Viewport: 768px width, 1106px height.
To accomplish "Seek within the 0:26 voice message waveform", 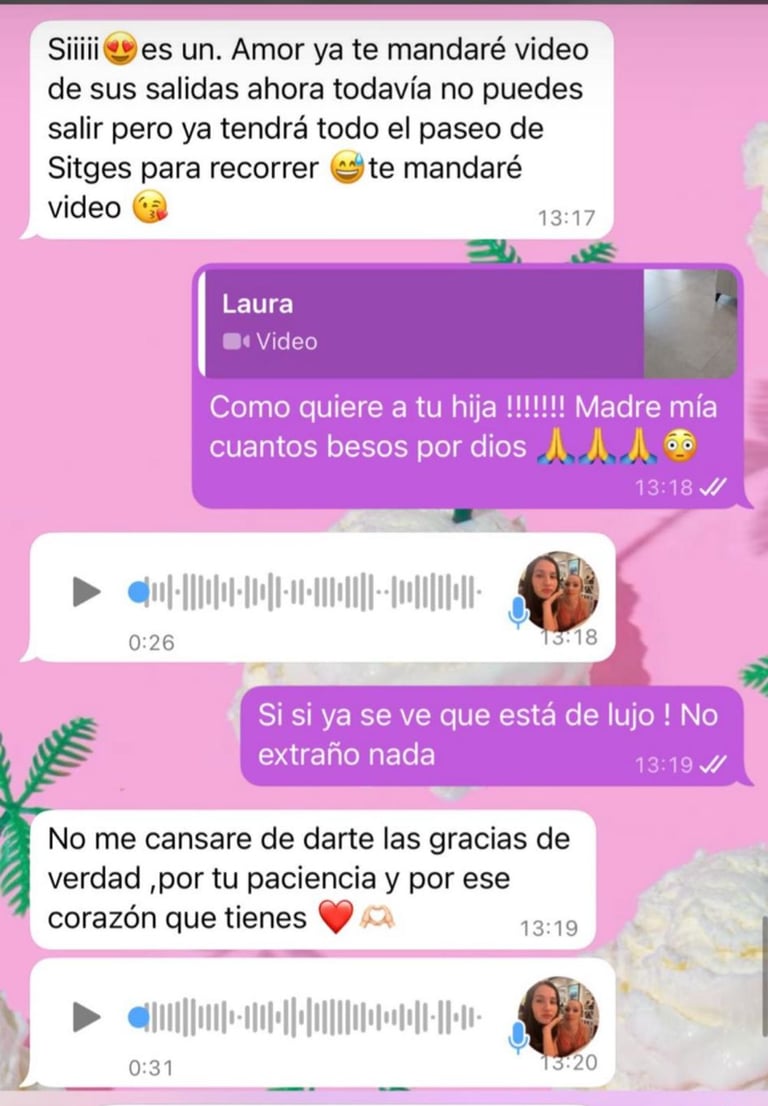I will [x=310, y=592].
